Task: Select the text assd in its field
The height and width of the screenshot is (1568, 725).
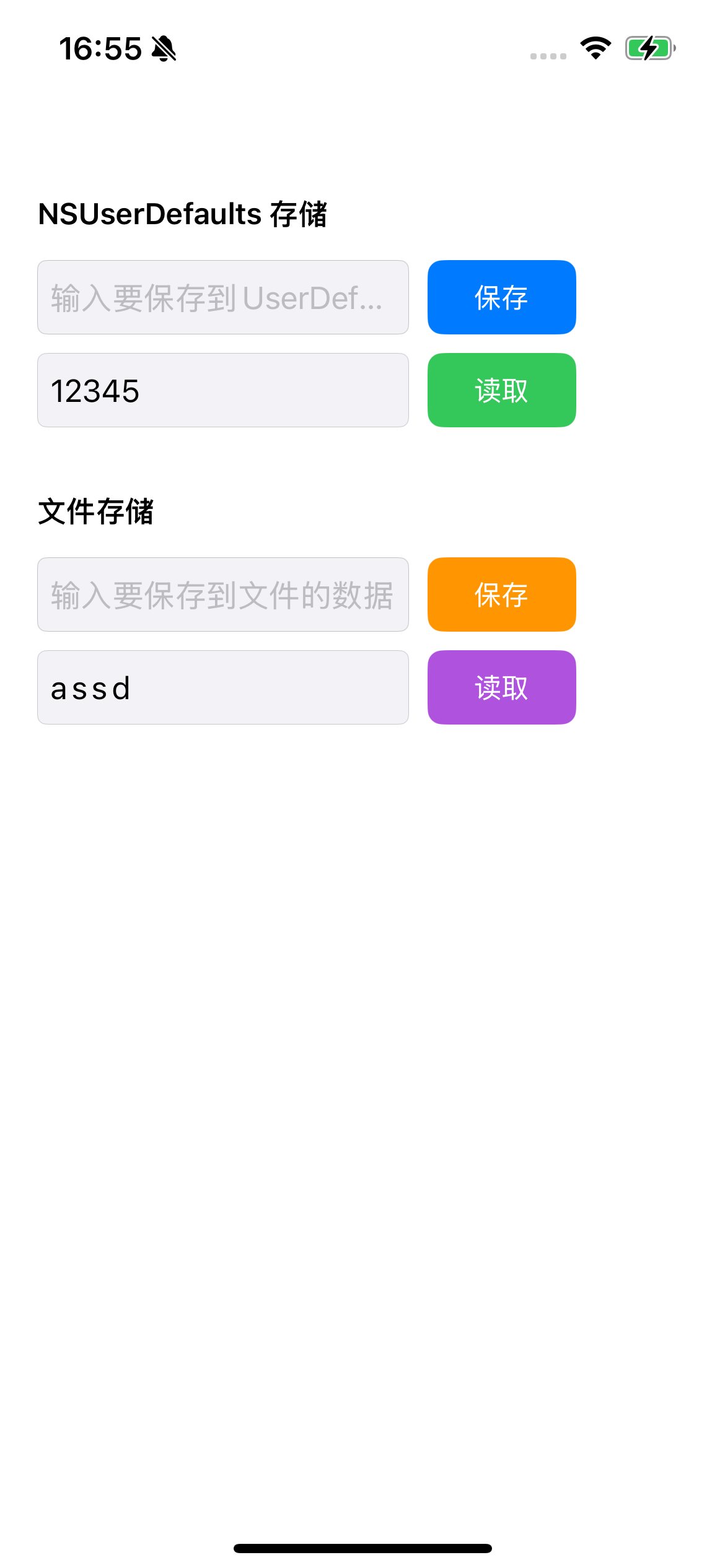Action: [90, 687]
